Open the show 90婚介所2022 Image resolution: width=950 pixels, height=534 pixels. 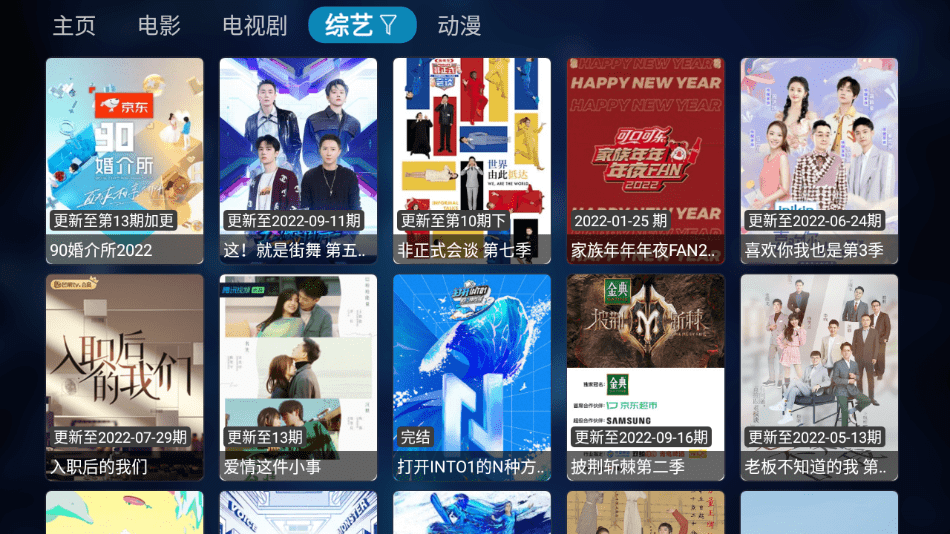125,160
